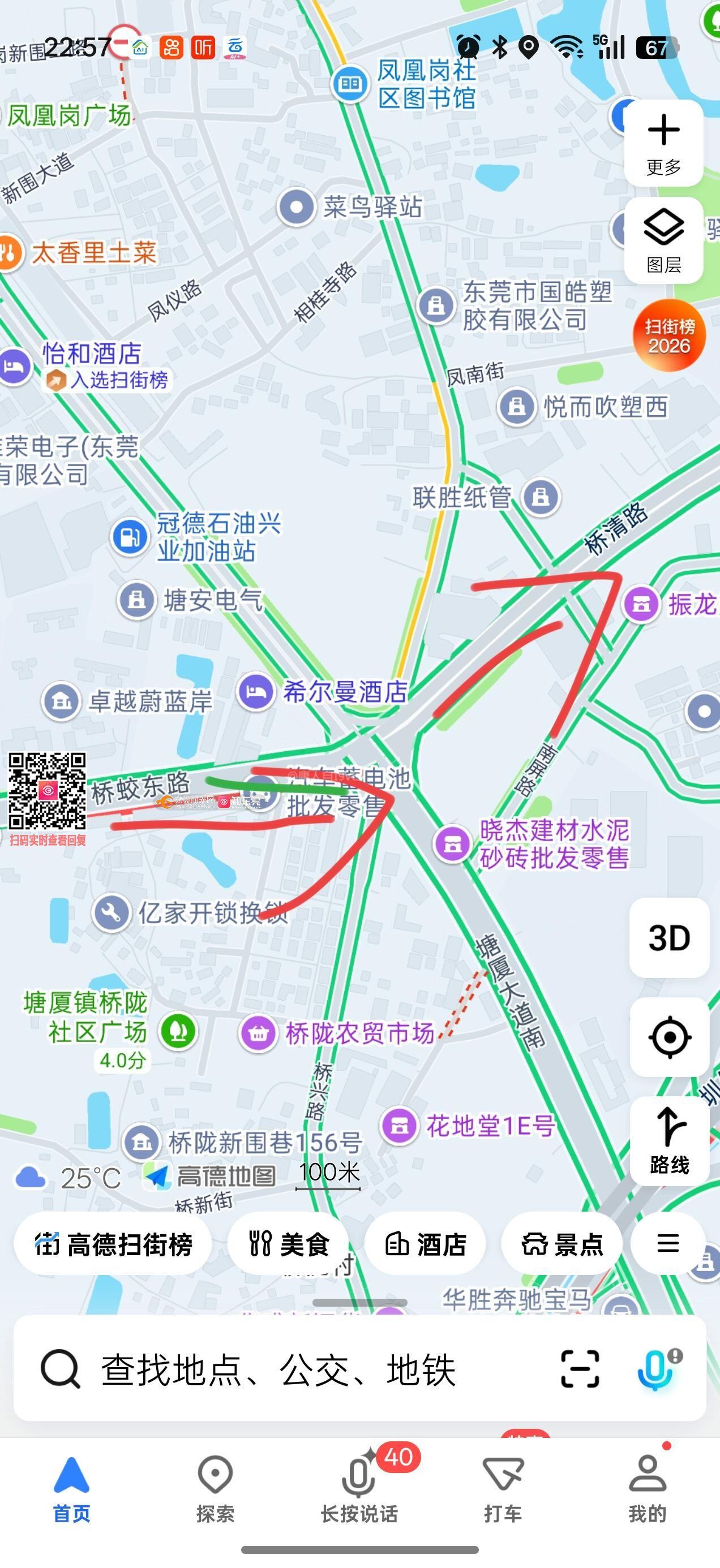
Task: Open the 图层 map layers
Action: tap(663, 240)
